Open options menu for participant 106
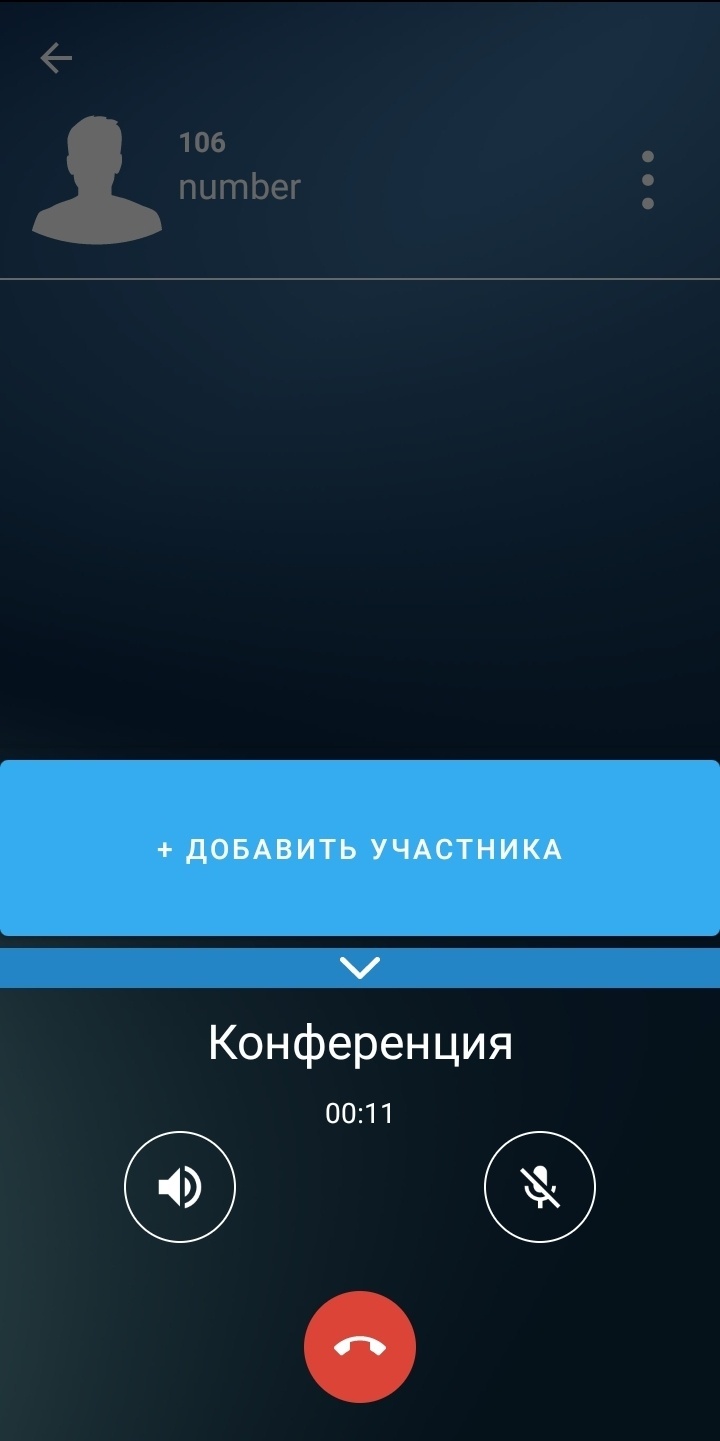The image size is (720, 1441). coord(648,180)
